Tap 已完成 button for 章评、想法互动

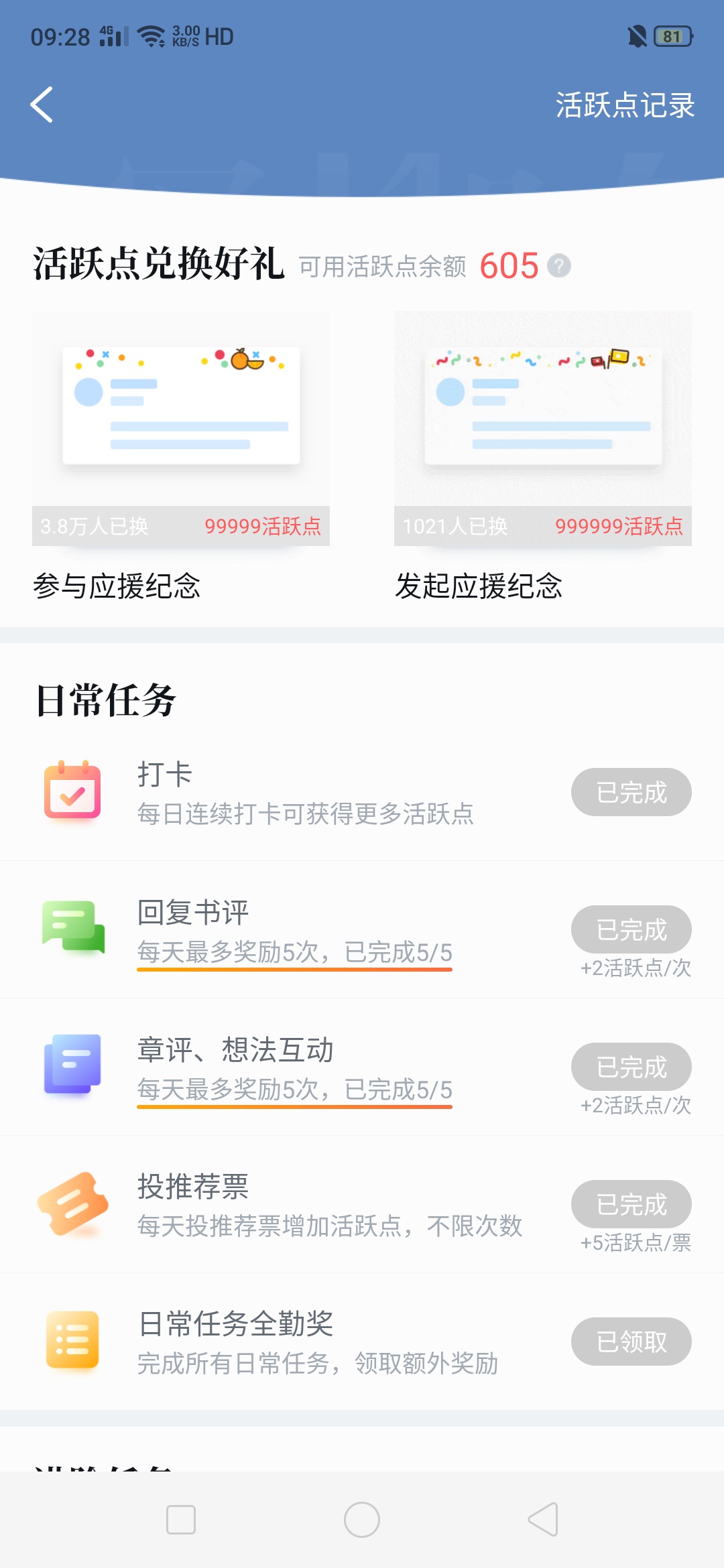pyautogui.click(x=631, y=1067)
